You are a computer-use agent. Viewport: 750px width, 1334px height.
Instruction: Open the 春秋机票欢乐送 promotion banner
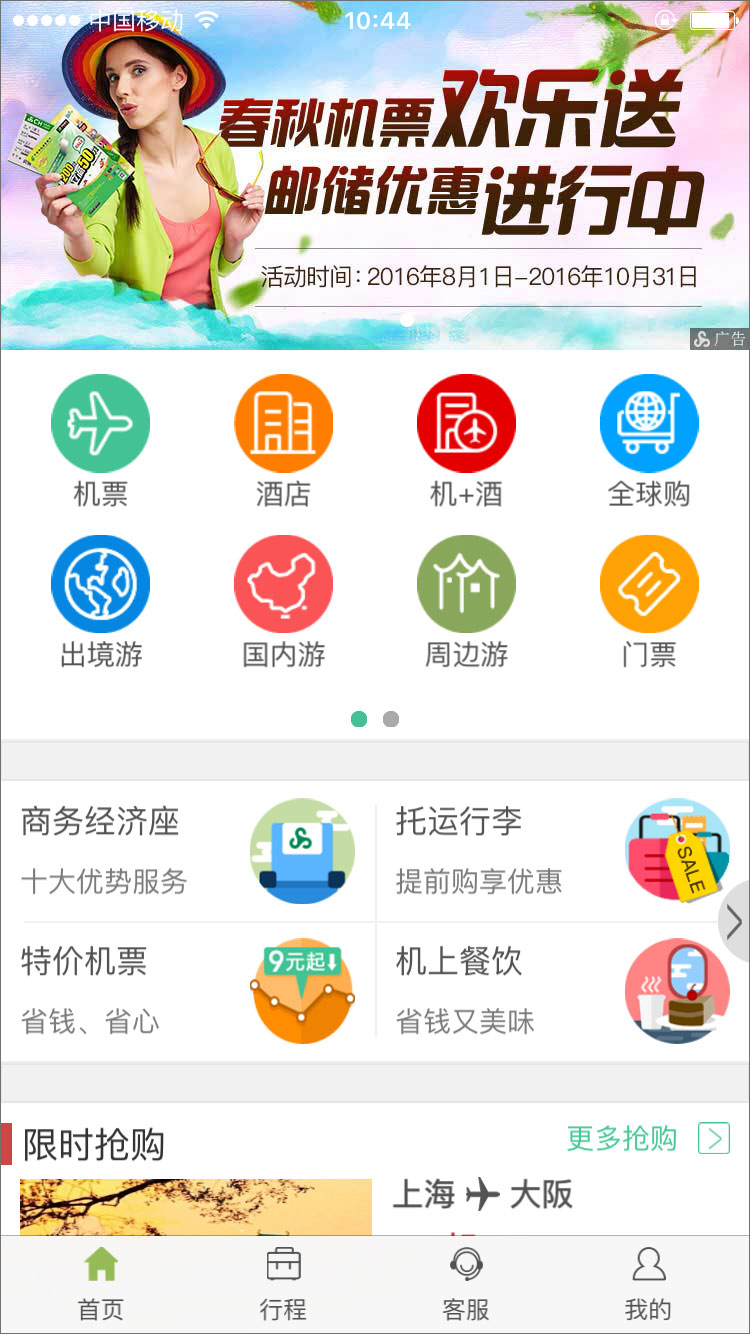click(375, 175)
